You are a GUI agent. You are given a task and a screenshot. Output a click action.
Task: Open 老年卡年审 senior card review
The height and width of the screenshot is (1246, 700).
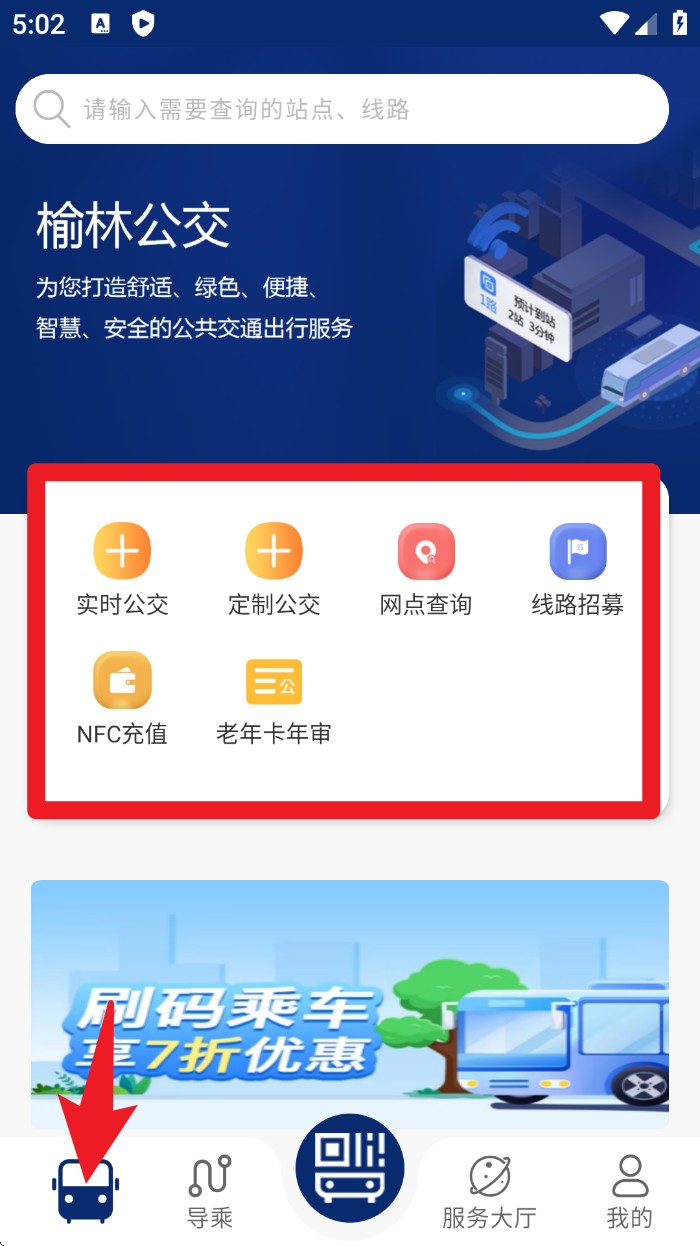coord(274,698)
